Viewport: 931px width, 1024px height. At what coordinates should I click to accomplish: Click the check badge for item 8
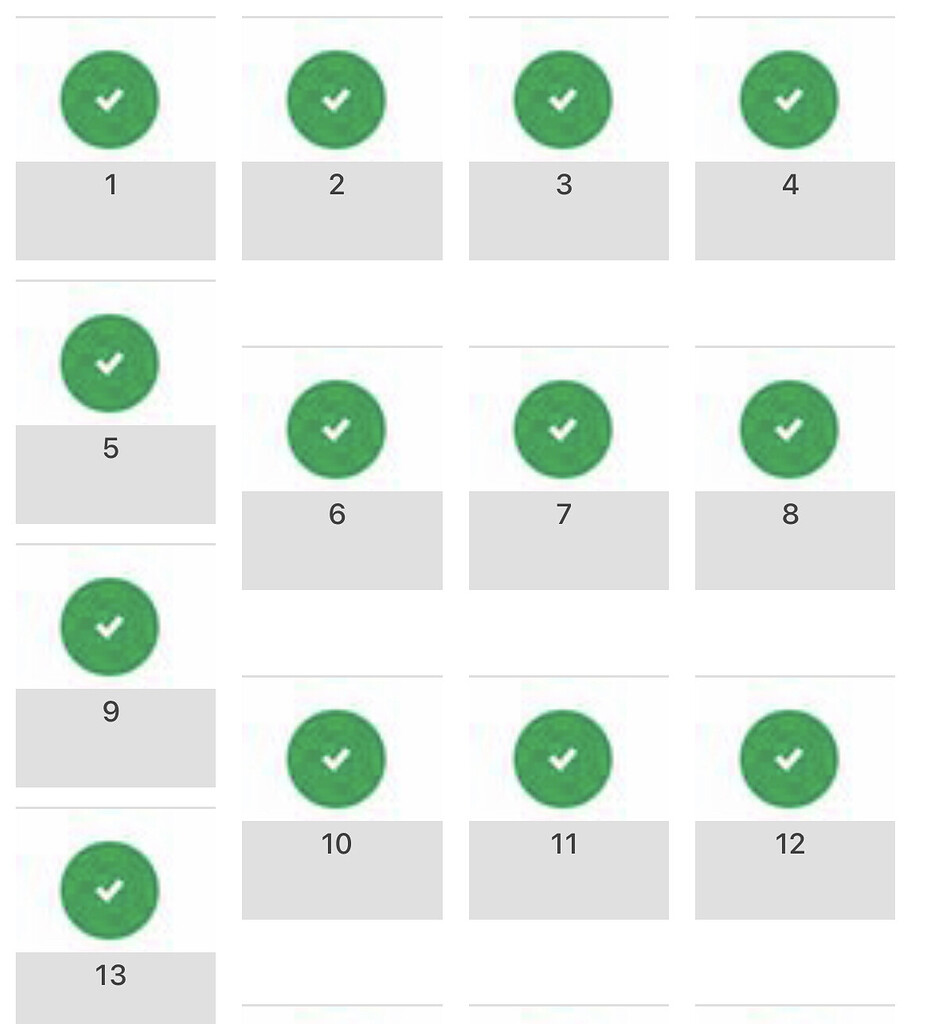point(790,429)
